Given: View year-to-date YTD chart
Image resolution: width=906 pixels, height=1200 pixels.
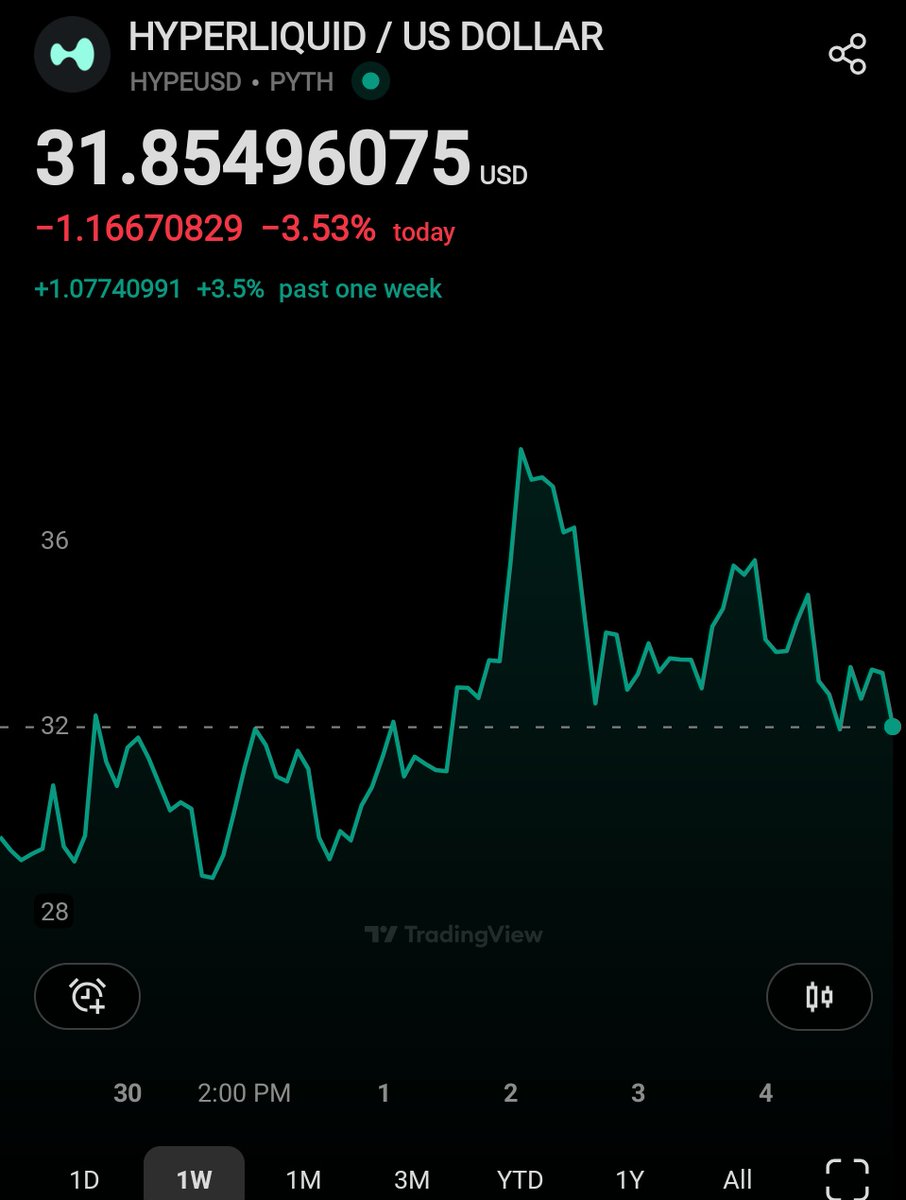Looking at the screenshot, I should [x=520, y=1180].
